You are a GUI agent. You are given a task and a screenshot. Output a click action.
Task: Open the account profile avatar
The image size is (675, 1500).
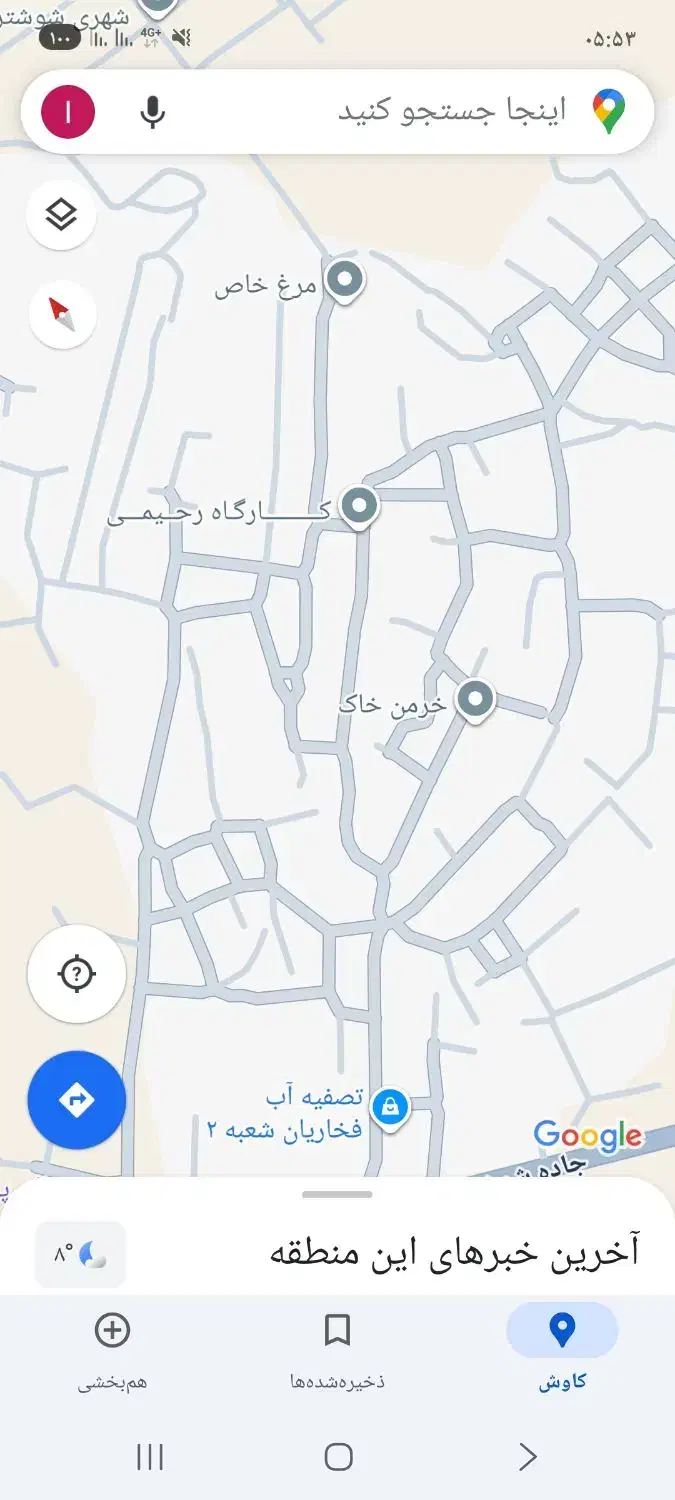click(68, 111)
